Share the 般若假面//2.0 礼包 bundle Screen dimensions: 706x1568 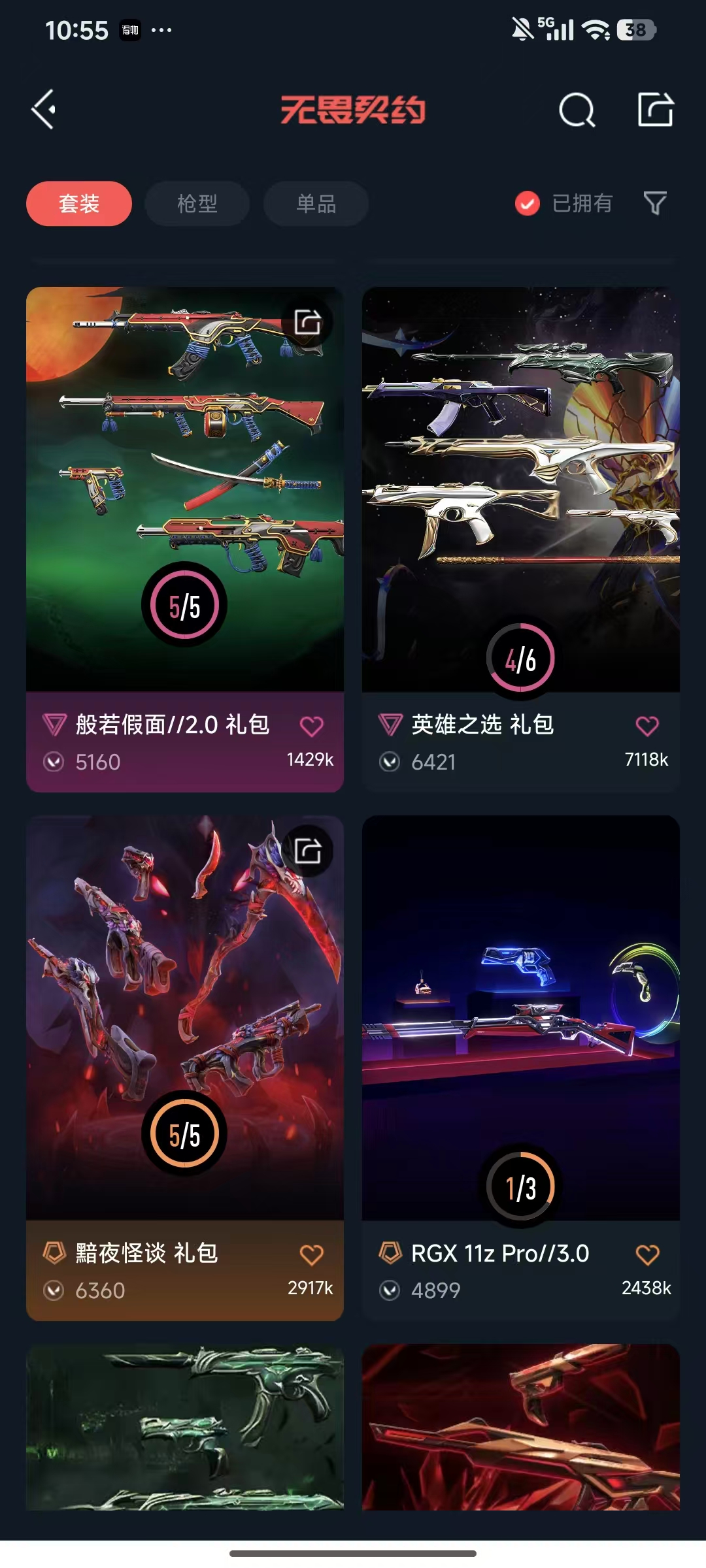tap(308, 322)
